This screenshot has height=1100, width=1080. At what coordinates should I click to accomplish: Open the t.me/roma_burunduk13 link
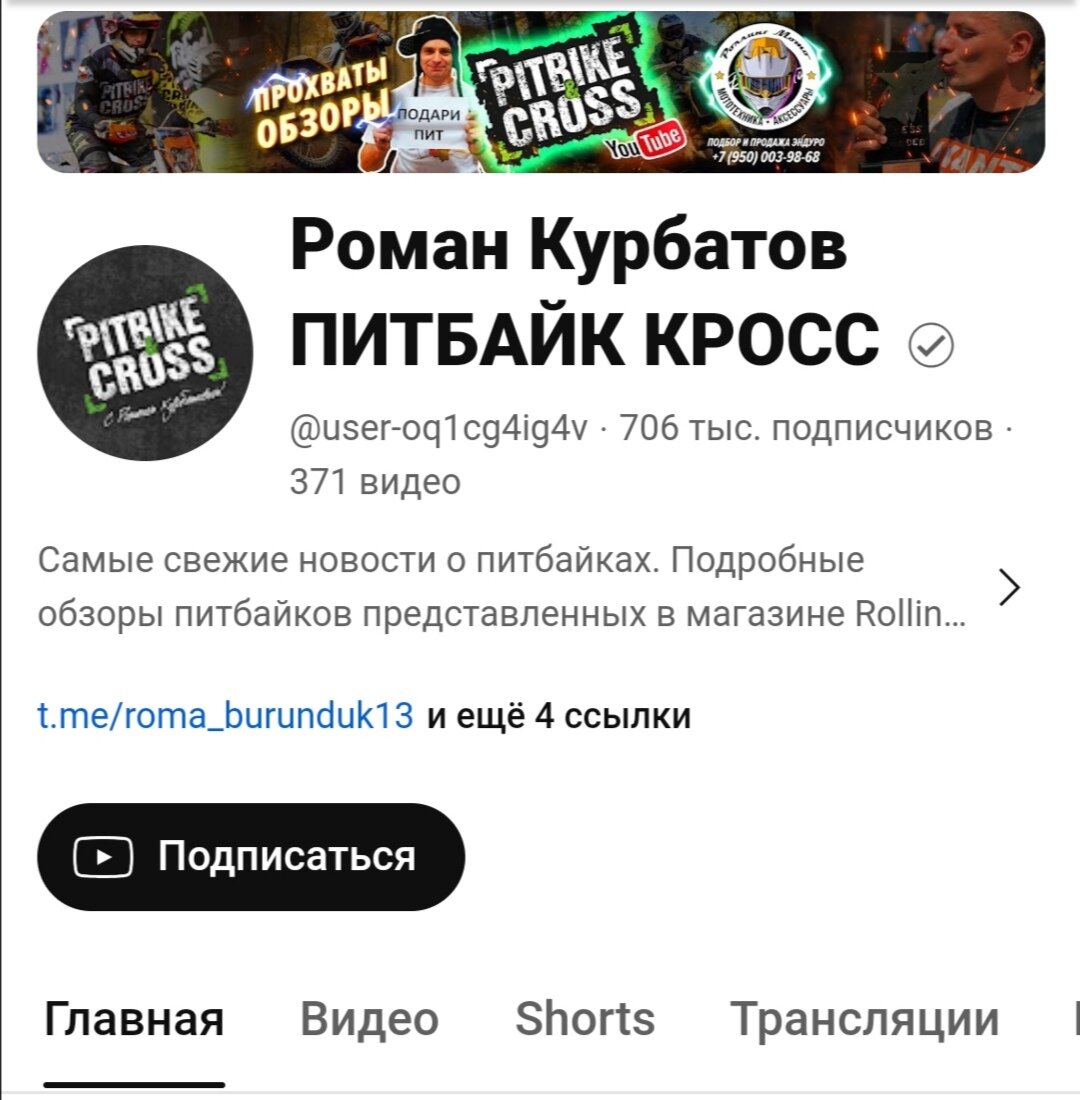click(x=224, y=712)
